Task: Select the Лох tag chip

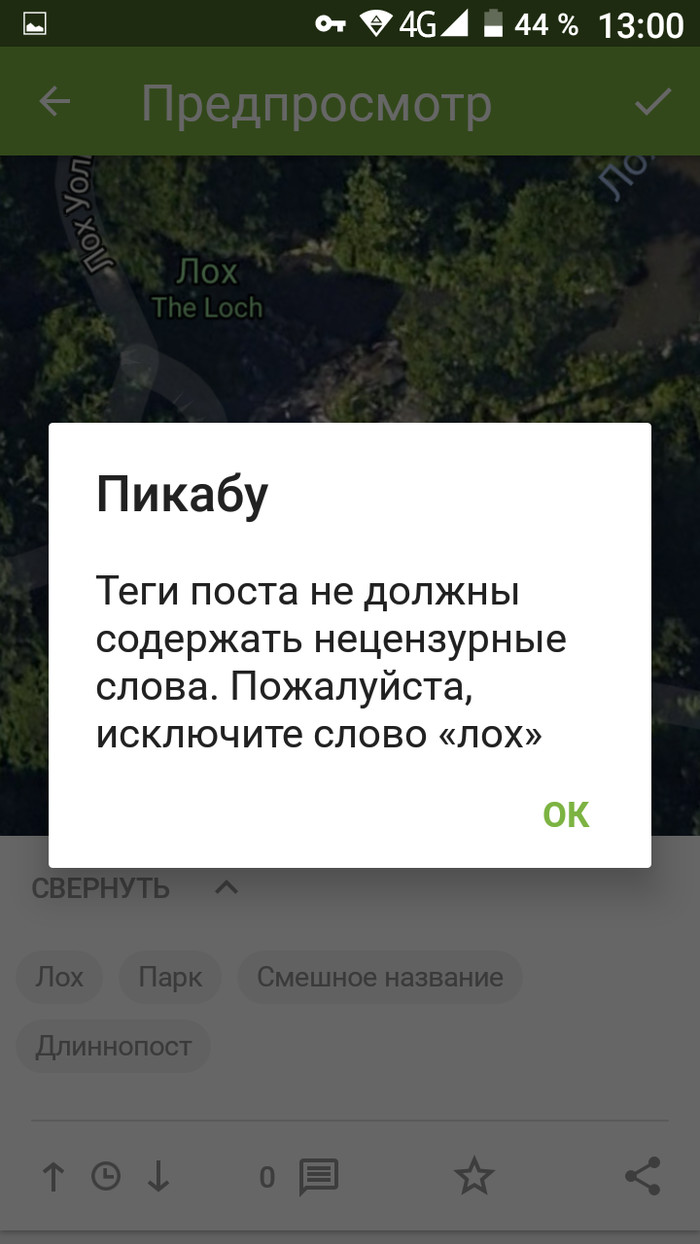Action: (59, 976)
